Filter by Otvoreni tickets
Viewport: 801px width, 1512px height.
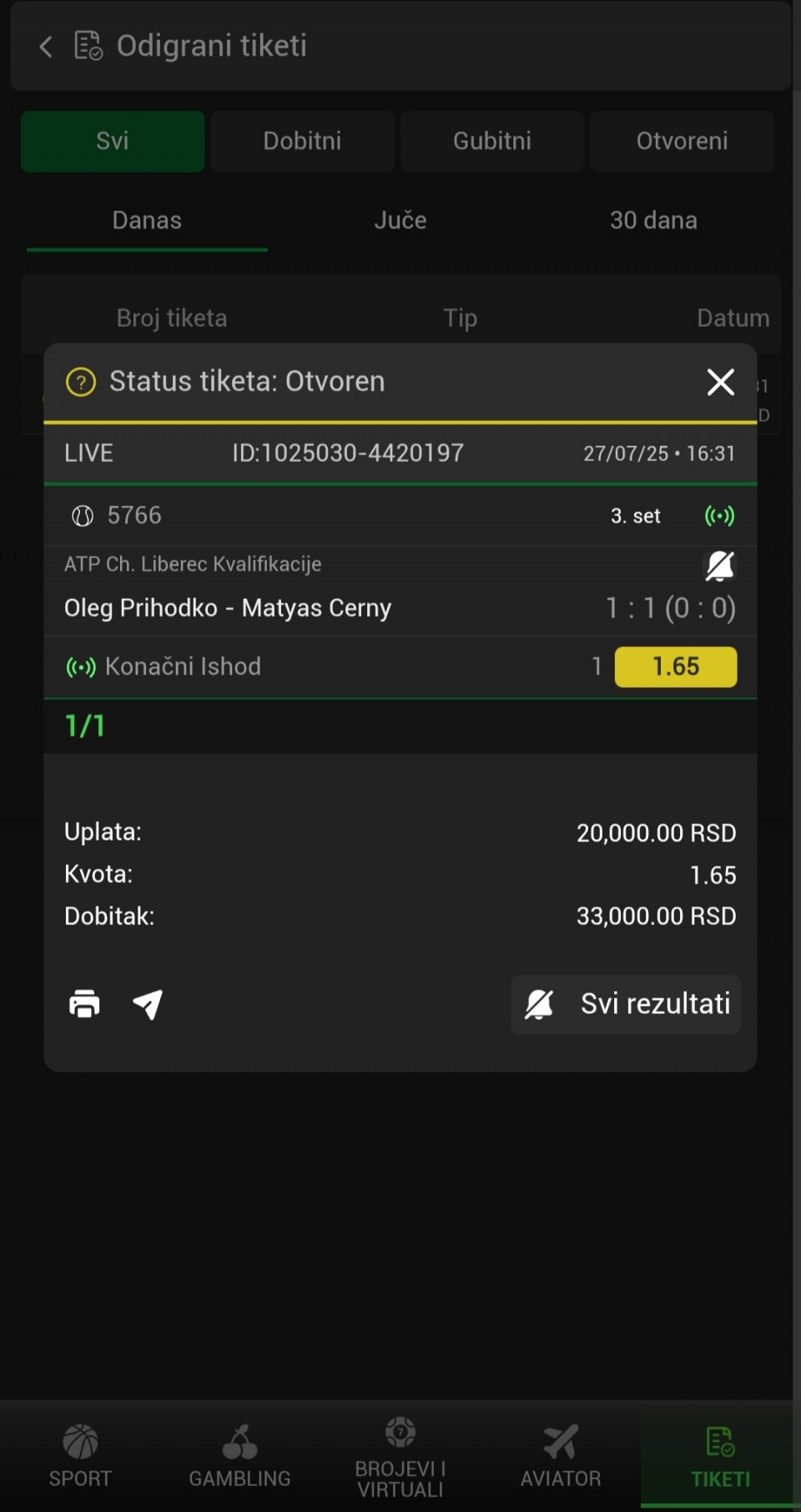[x=682, y=141]
